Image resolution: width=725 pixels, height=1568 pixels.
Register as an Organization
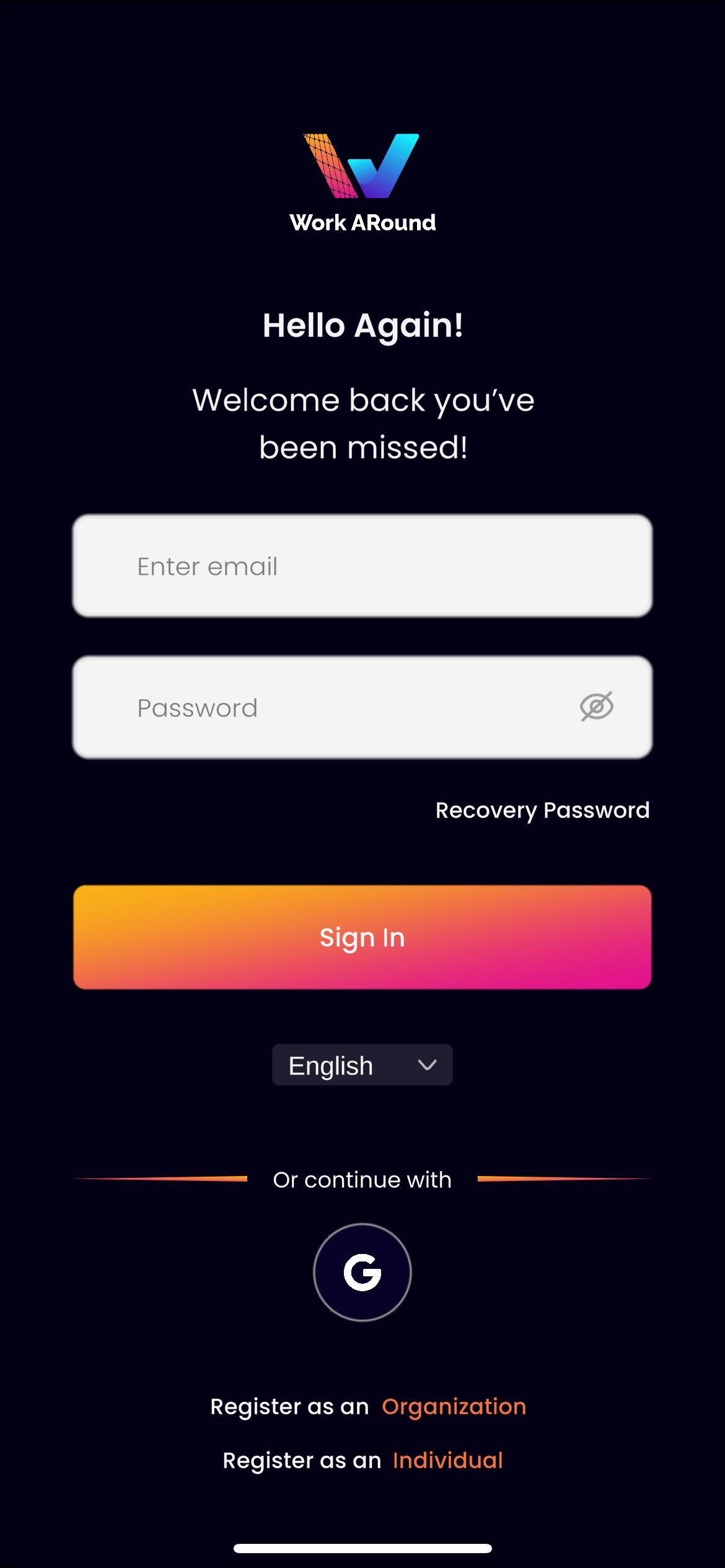point(454,1406)
